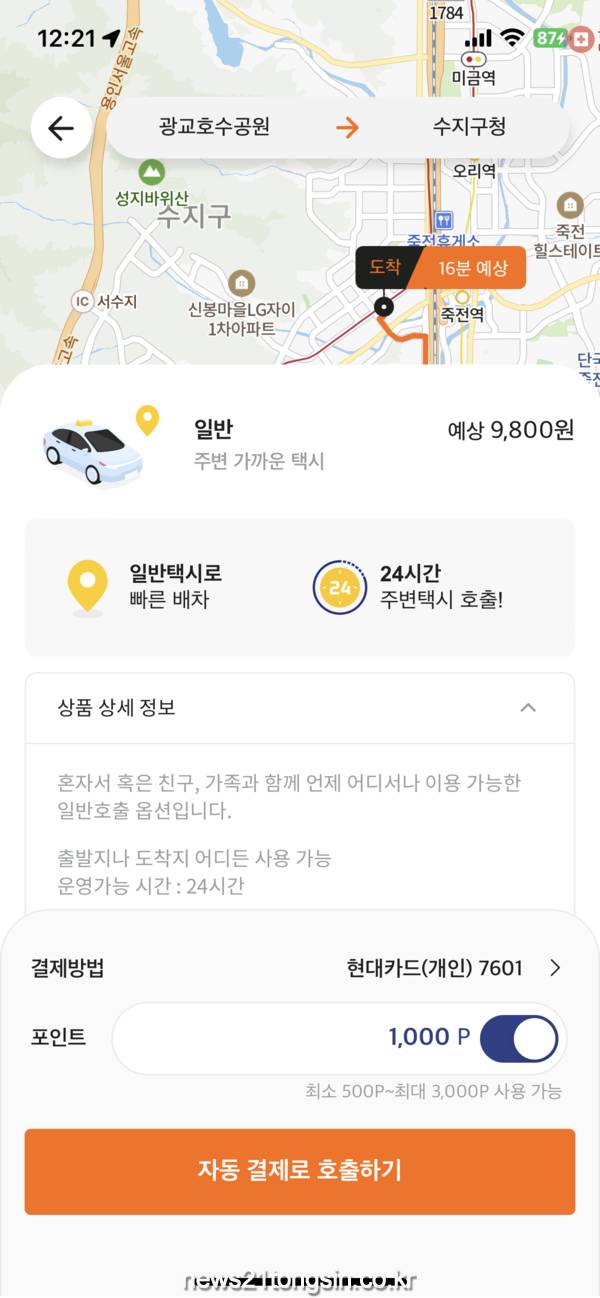
Task: Open 결제방법 to change the 현대카드
Action: click(453, 968)
